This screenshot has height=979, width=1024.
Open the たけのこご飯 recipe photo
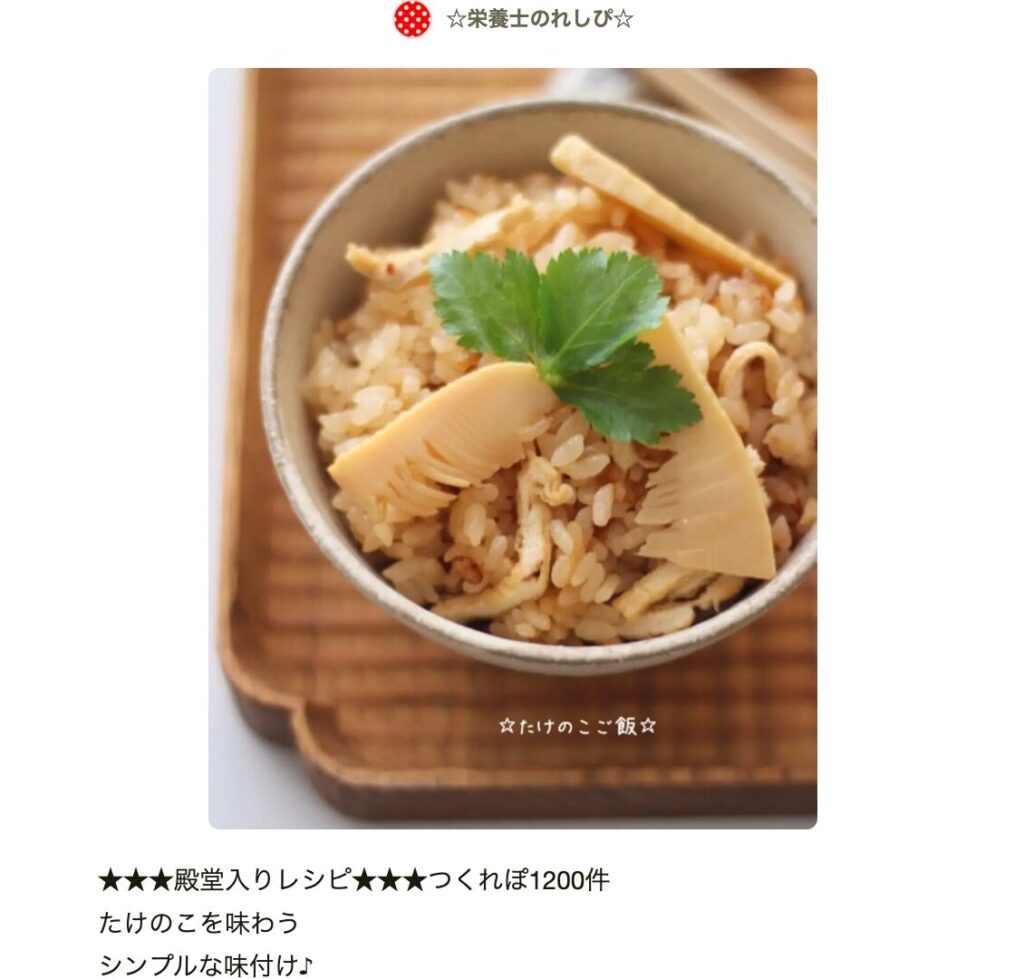click(x=512, y=448)
